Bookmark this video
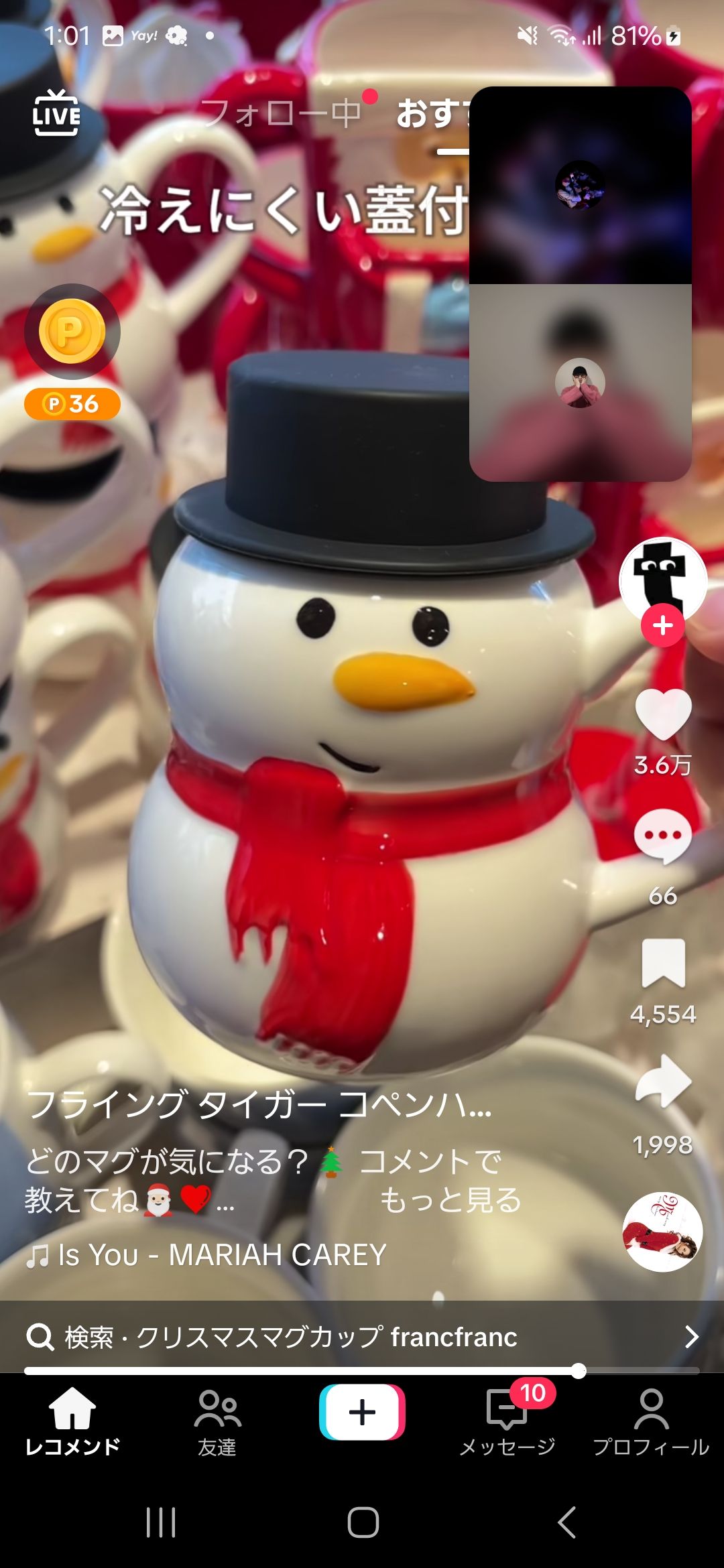724x1568 pixels. [x=662, y=964]
